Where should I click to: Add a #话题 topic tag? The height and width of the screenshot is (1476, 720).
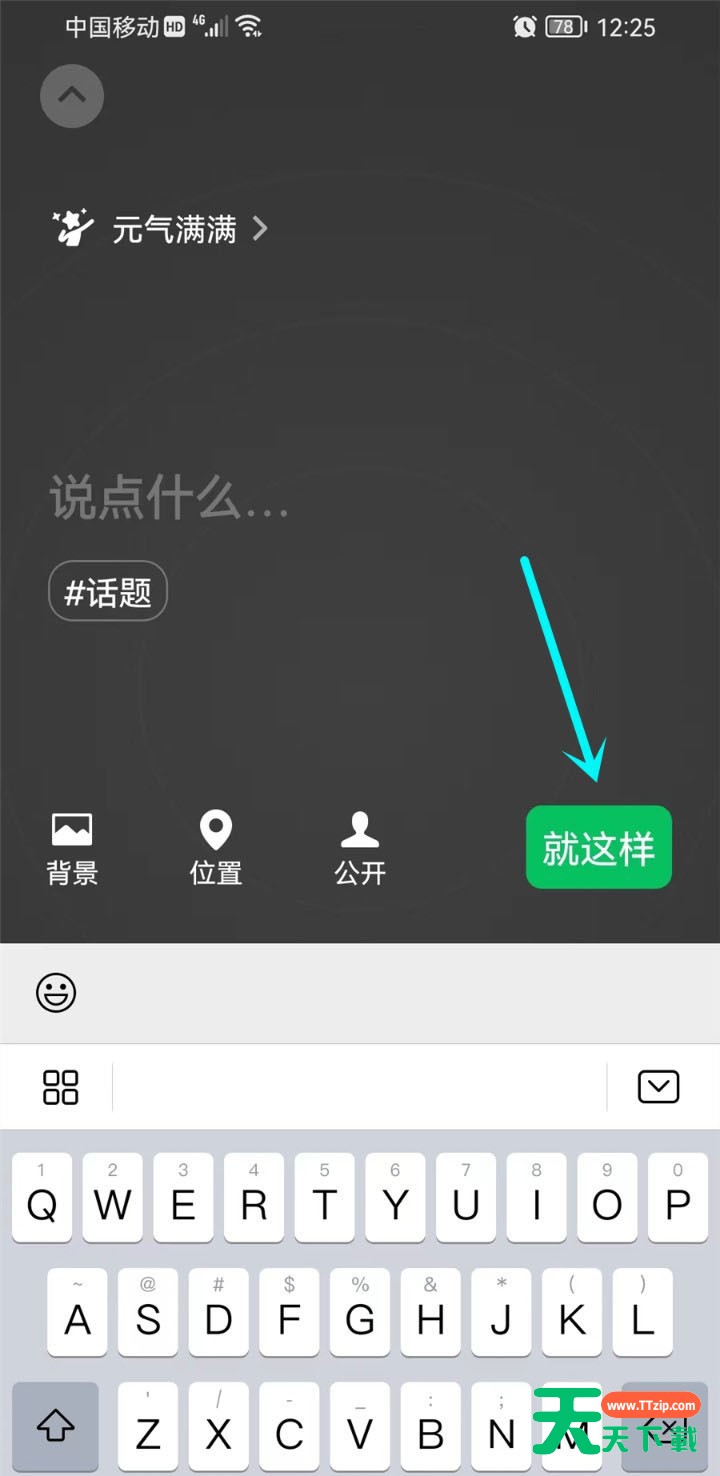(108, 591)
